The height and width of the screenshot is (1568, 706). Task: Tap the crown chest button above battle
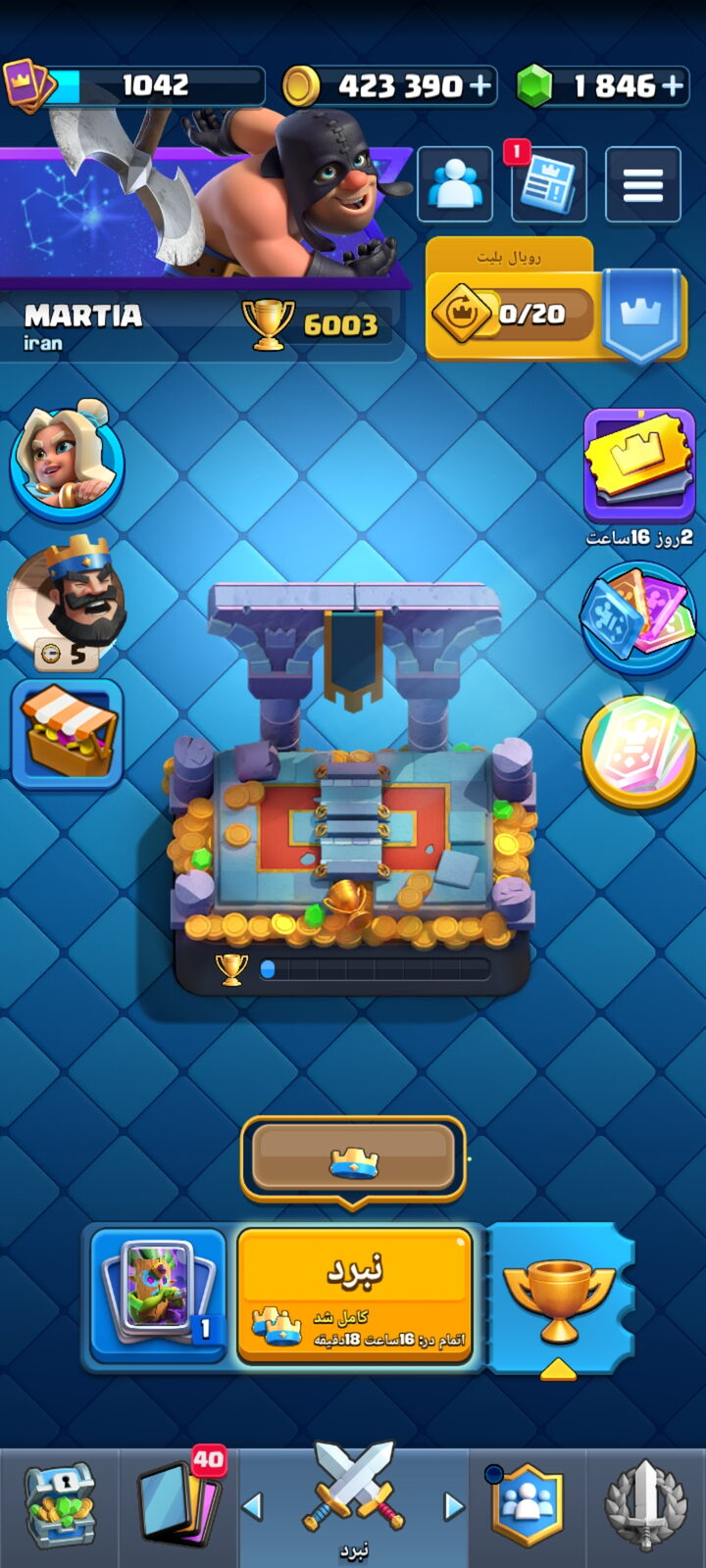click(x=353, y=1160)
